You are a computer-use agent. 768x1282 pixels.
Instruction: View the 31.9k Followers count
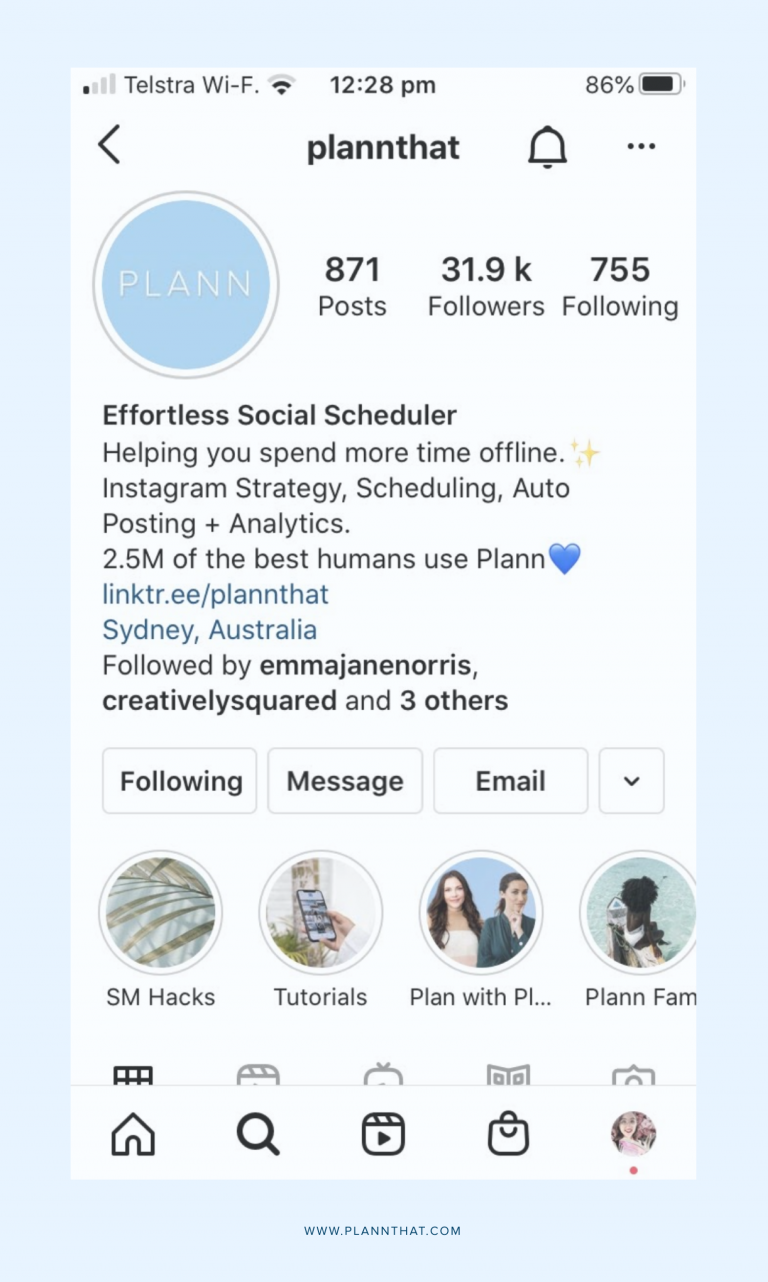(x=486, y=283)
